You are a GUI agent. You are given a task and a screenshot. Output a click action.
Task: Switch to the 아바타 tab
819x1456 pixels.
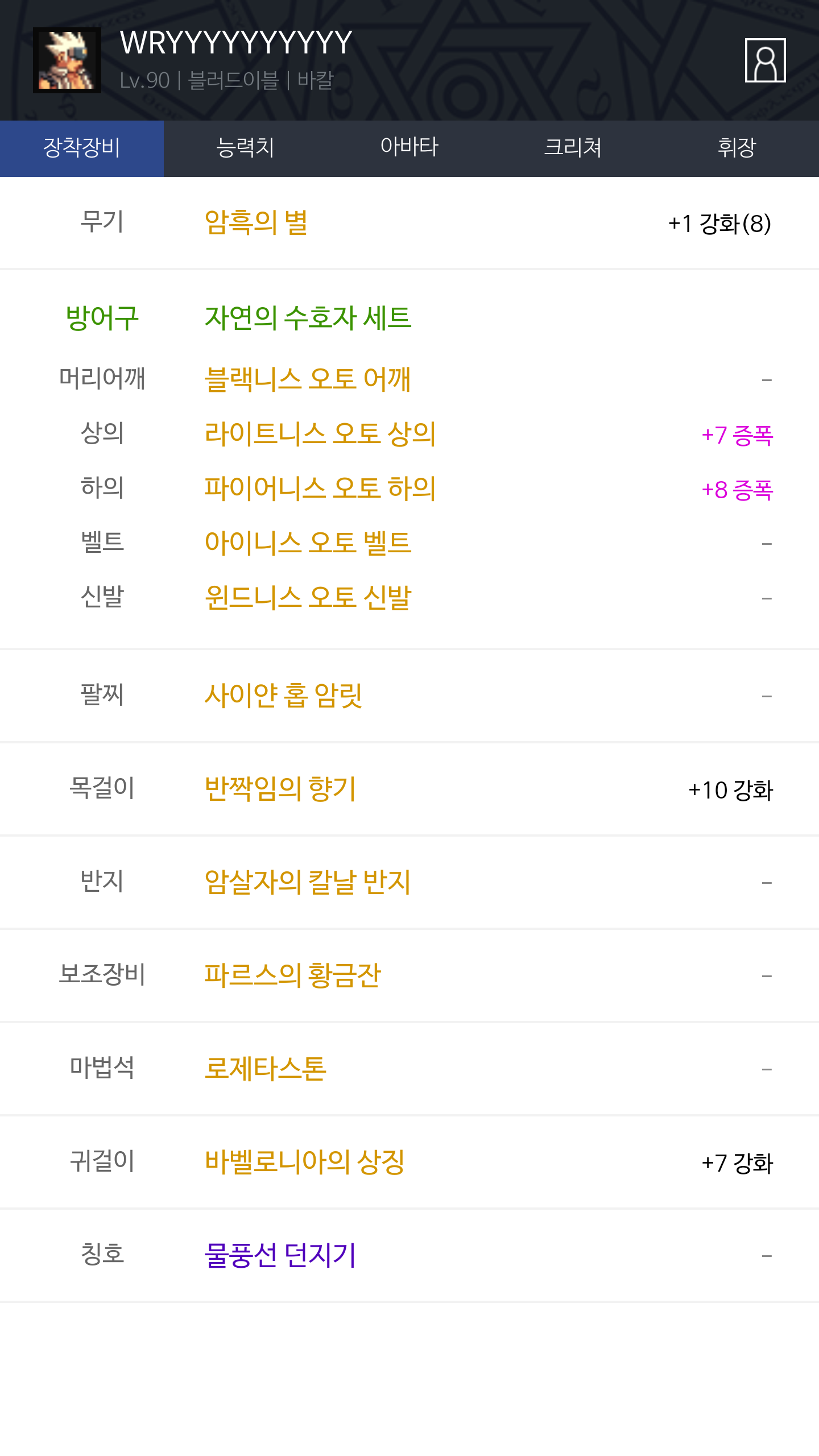409,148
